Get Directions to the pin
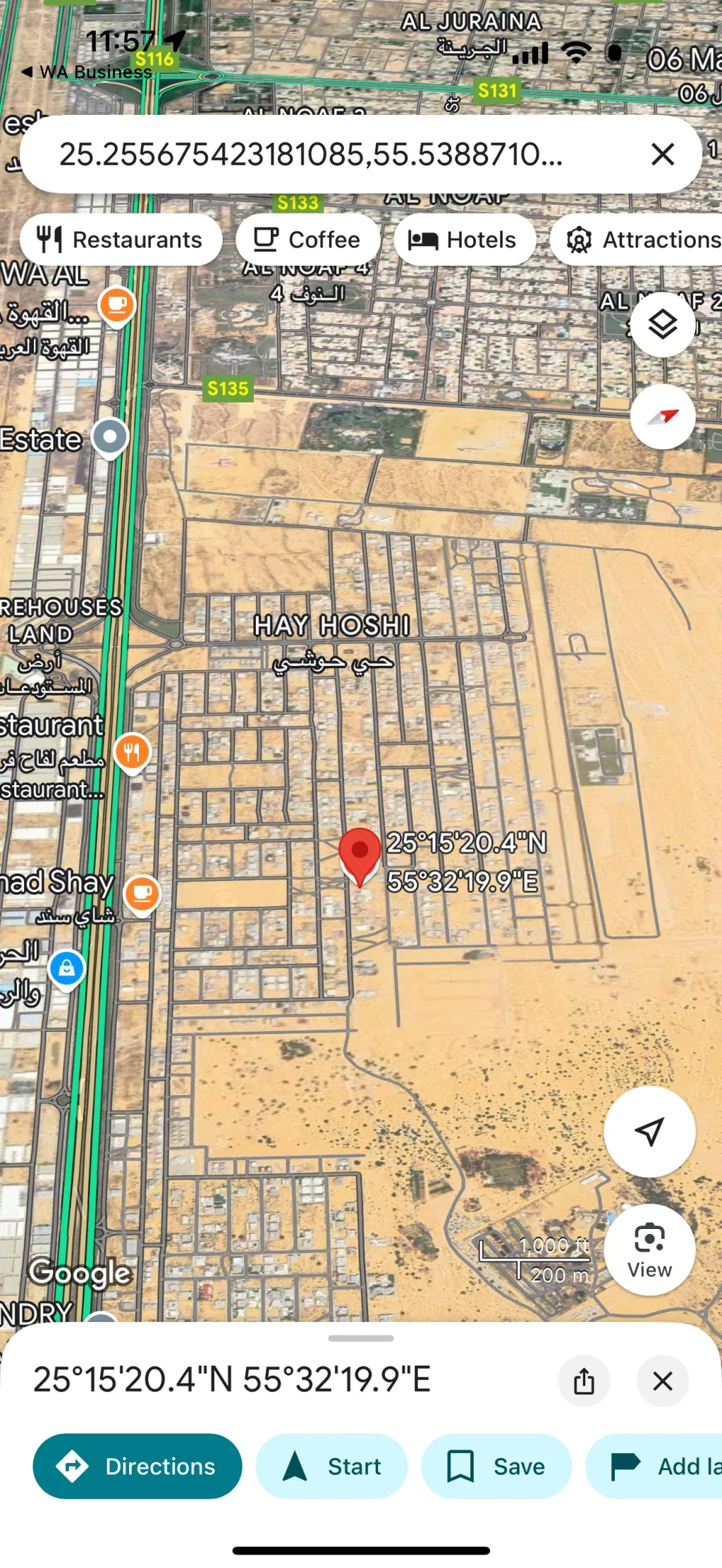722x1568 pixels. (137, 1467)
